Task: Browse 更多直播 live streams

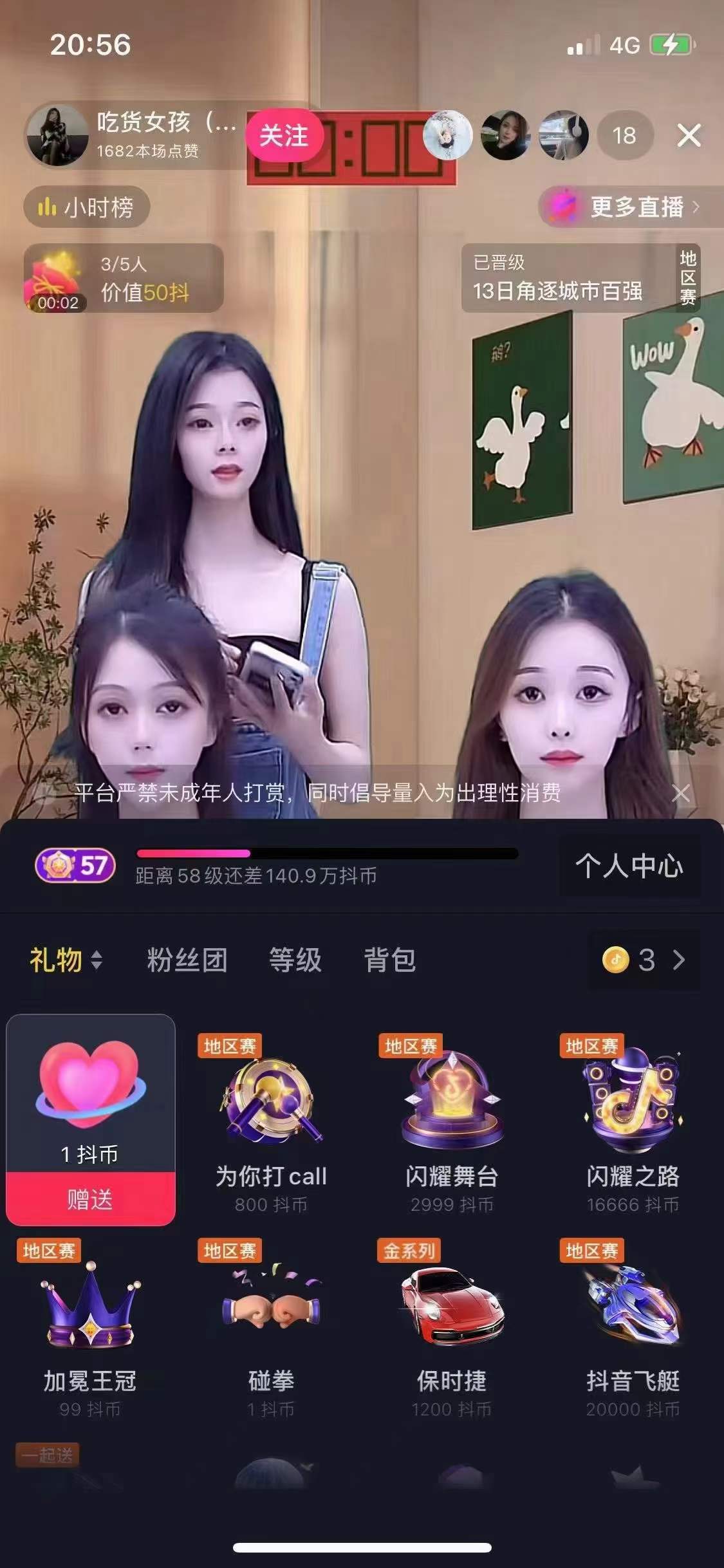Action: 627,207
